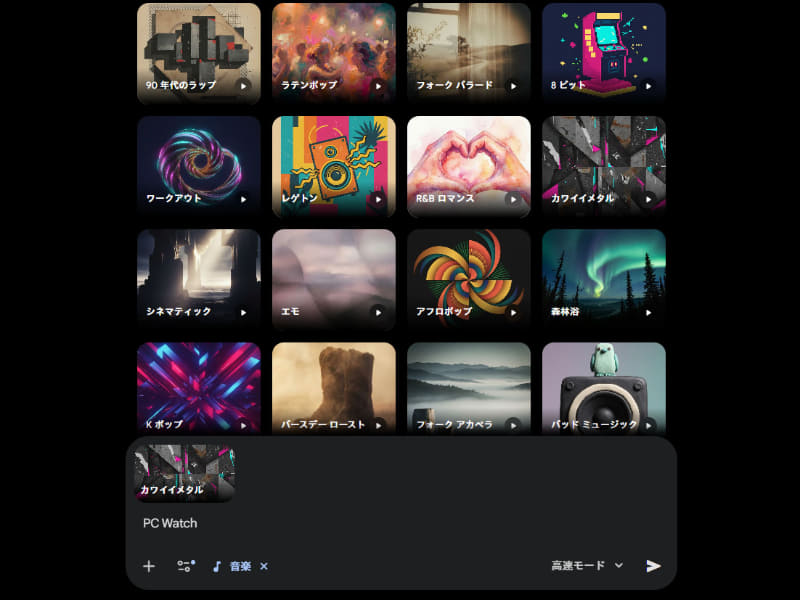This screenshot has height=600, width=800.
Task: Tap the attached カワイイメタル chip
Action: pos(185,472)
